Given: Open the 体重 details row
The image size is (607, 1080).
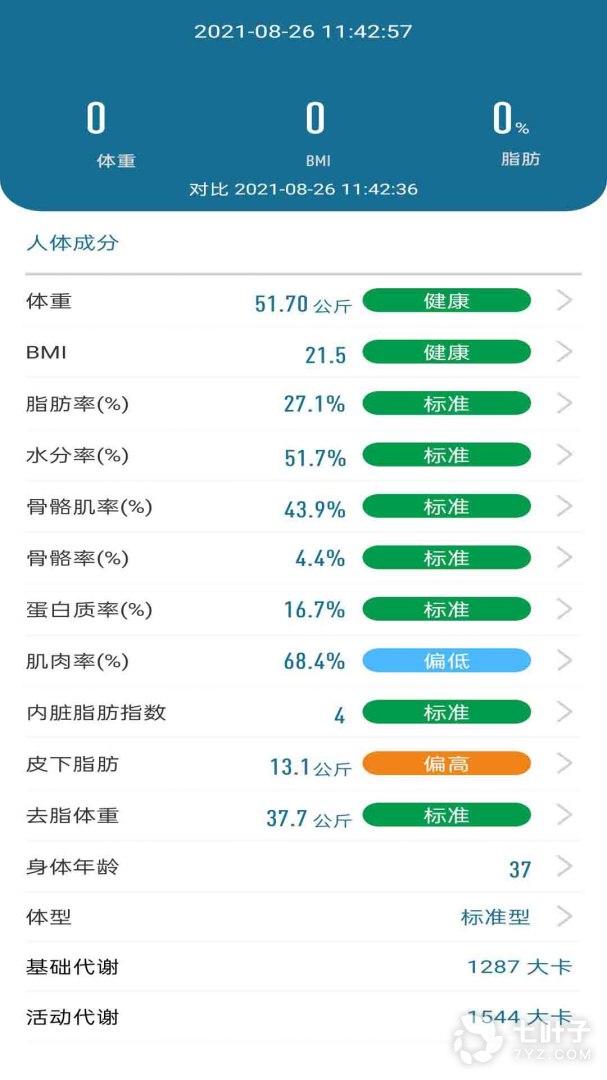Looking at the screenshot, I should (x=303, y=301).
